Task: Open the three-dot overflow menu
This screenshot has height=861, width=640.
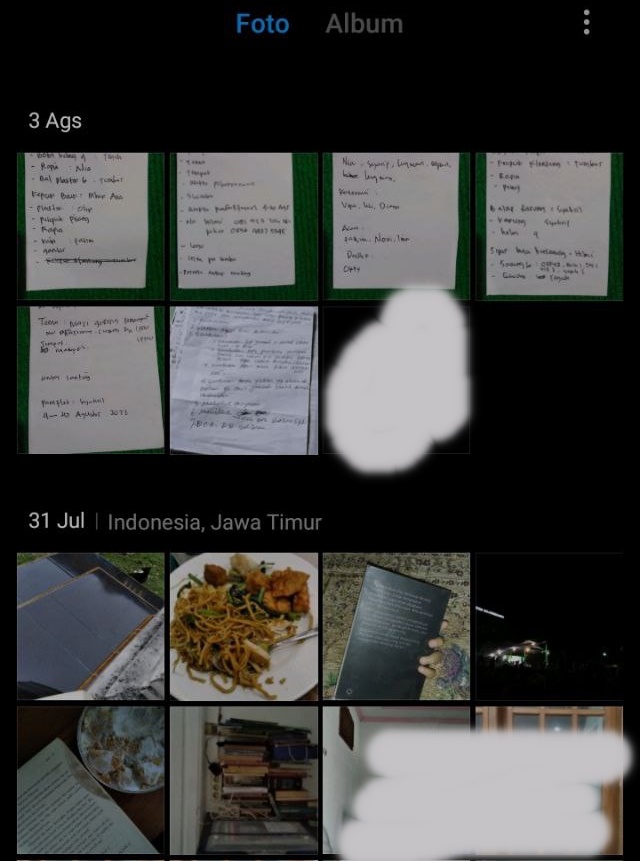Action: click(587, 23)
